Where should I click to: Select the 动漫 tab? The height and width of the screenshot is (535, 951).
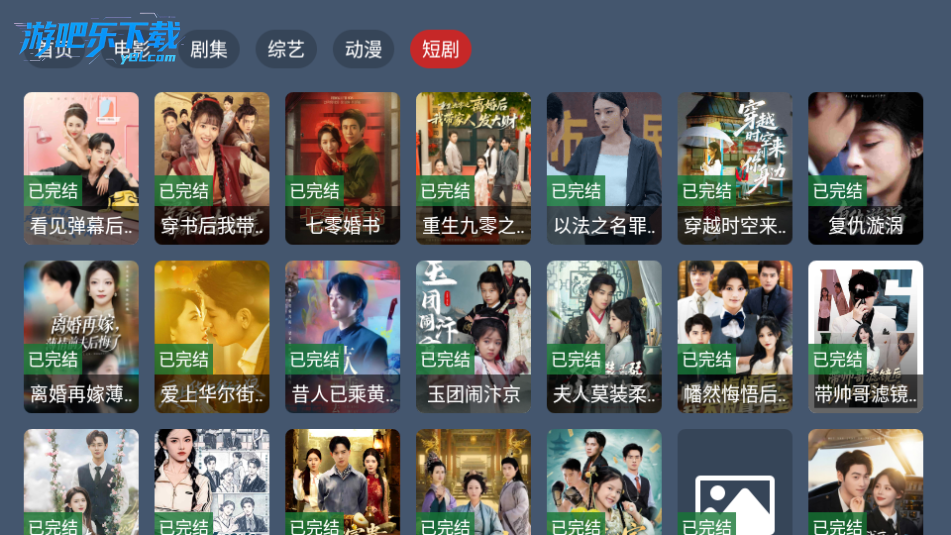363,49
